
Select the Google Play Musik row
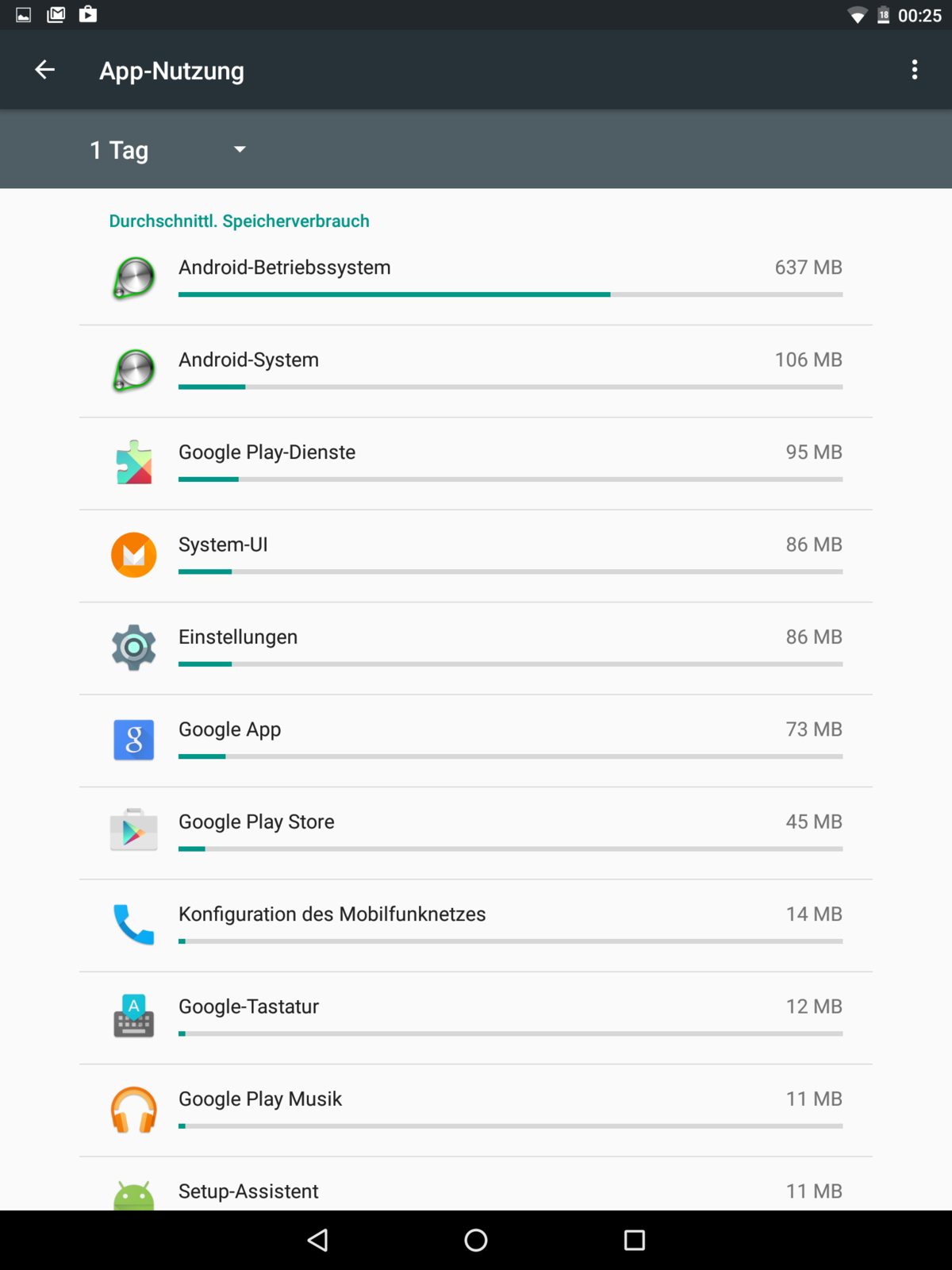pyautogui.click(x=476, y=1110)
